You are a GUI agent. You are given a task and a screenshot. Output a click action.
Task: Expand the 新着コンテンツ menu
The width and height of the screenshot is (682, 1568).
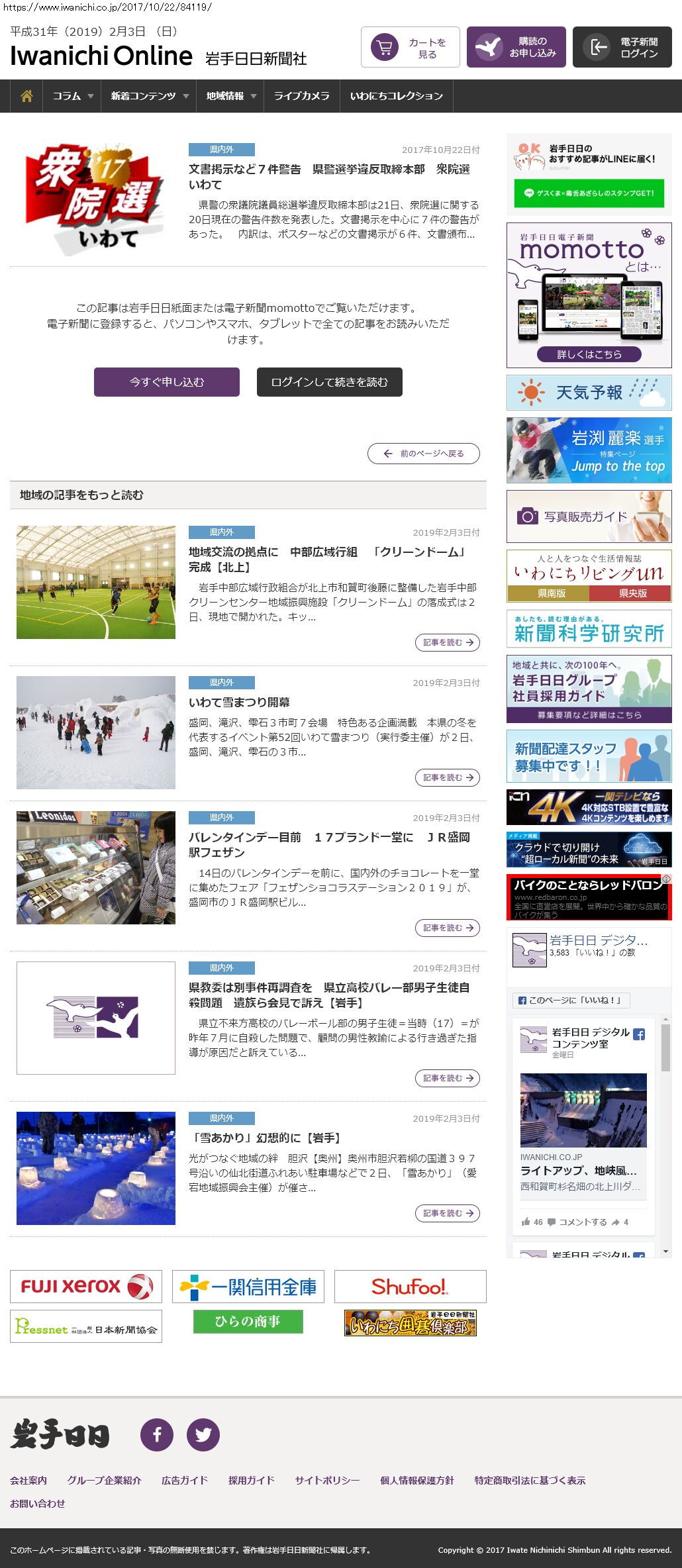pos(148,96)
